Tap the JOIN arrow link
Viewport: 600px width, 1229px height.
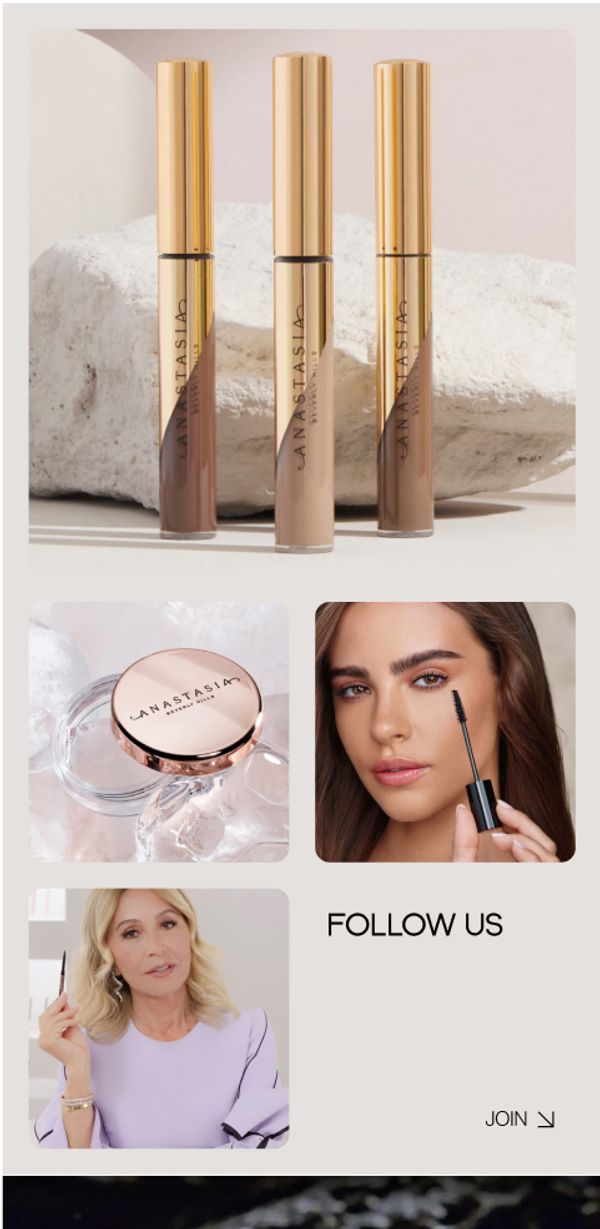[519, 1119]
